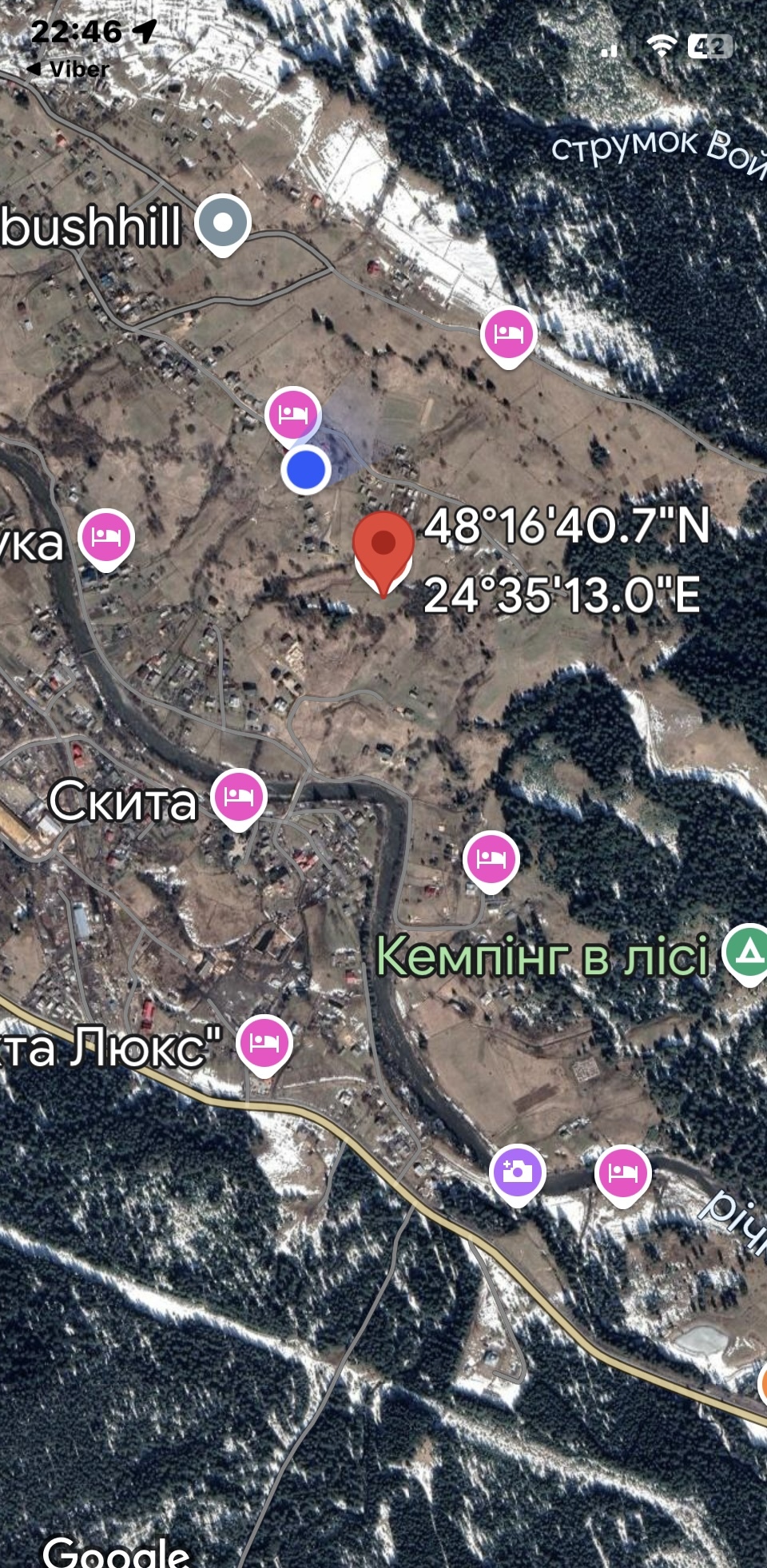Viewport: 767px width, 1568px height.
Task: Open the hotel marker labeled …ука
Action: [106, 539]
